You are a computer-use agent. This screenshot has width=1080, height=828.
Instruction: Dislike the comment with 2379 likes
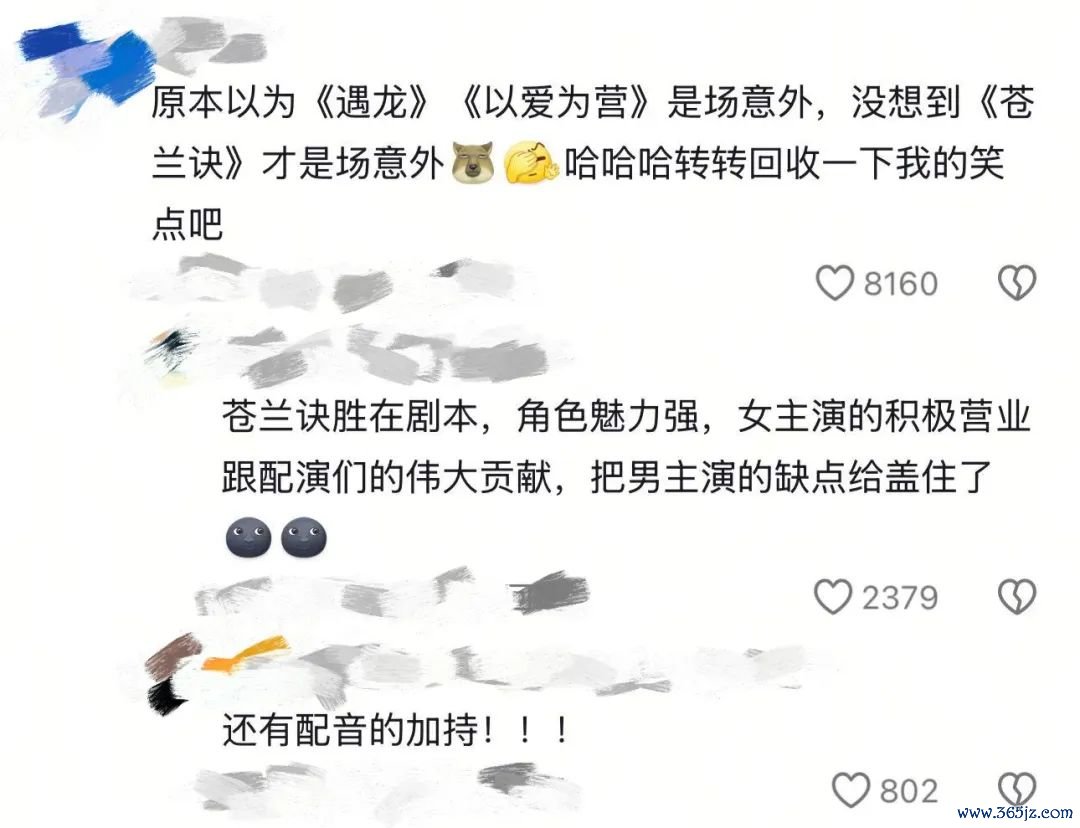tap(1017, 597)
